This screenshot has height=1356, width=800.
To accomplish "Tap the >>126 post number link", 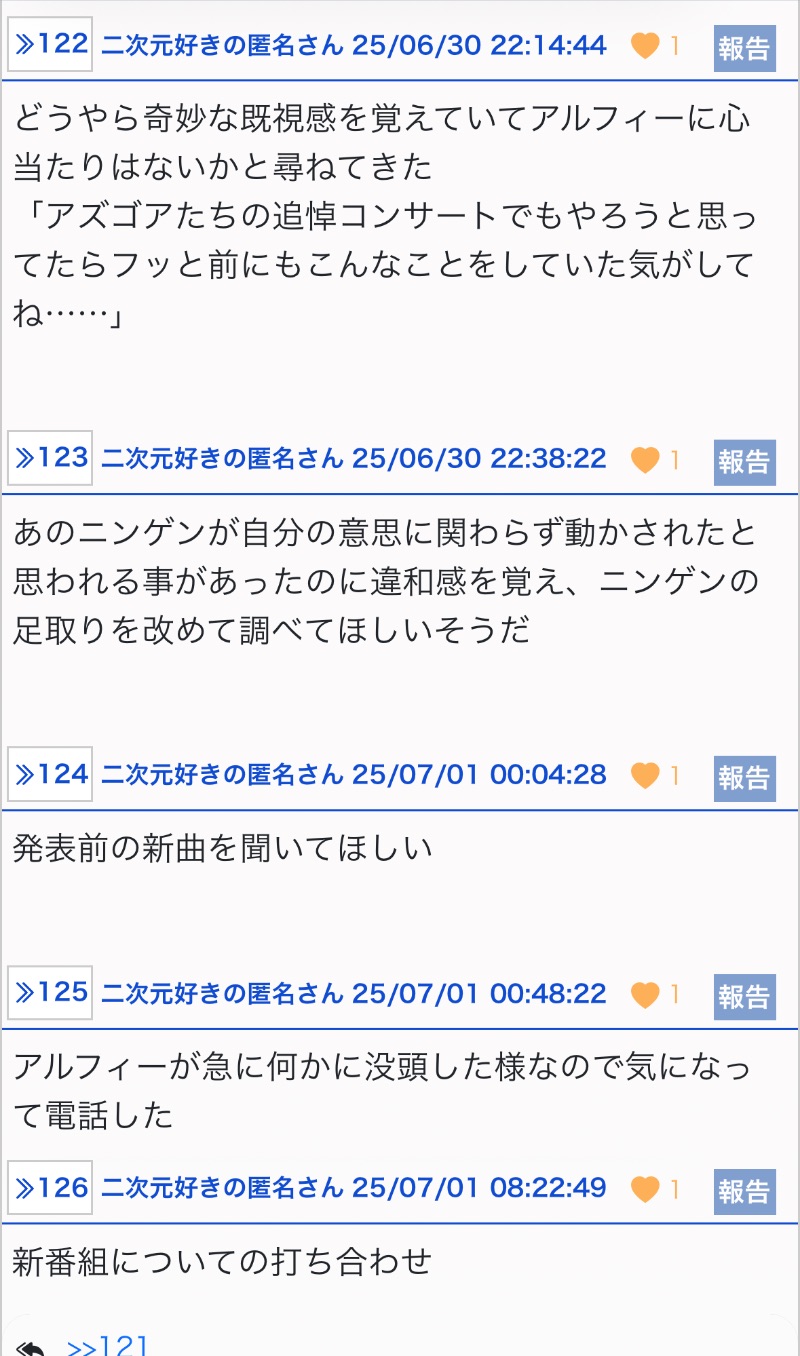I will coord(50,1188).
